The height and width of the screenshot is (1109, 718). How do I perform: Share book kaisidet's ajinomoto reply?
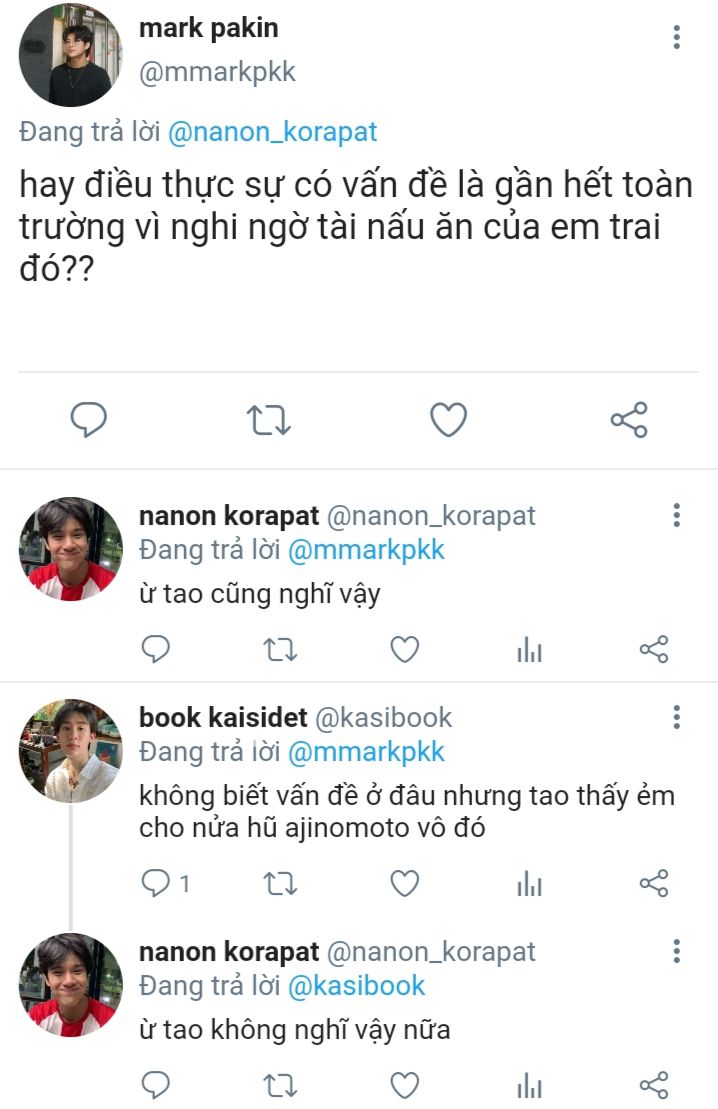click(653, 884)
